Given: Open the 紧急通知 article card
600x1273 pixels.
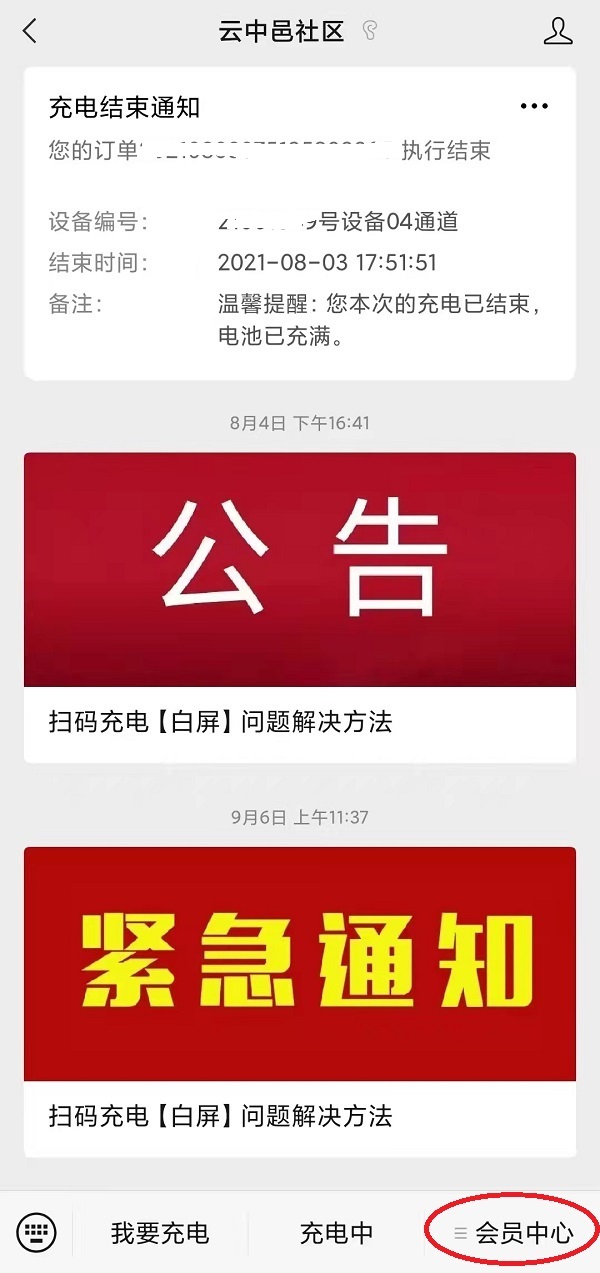Looking at the screenshot, I should 299,1000.
